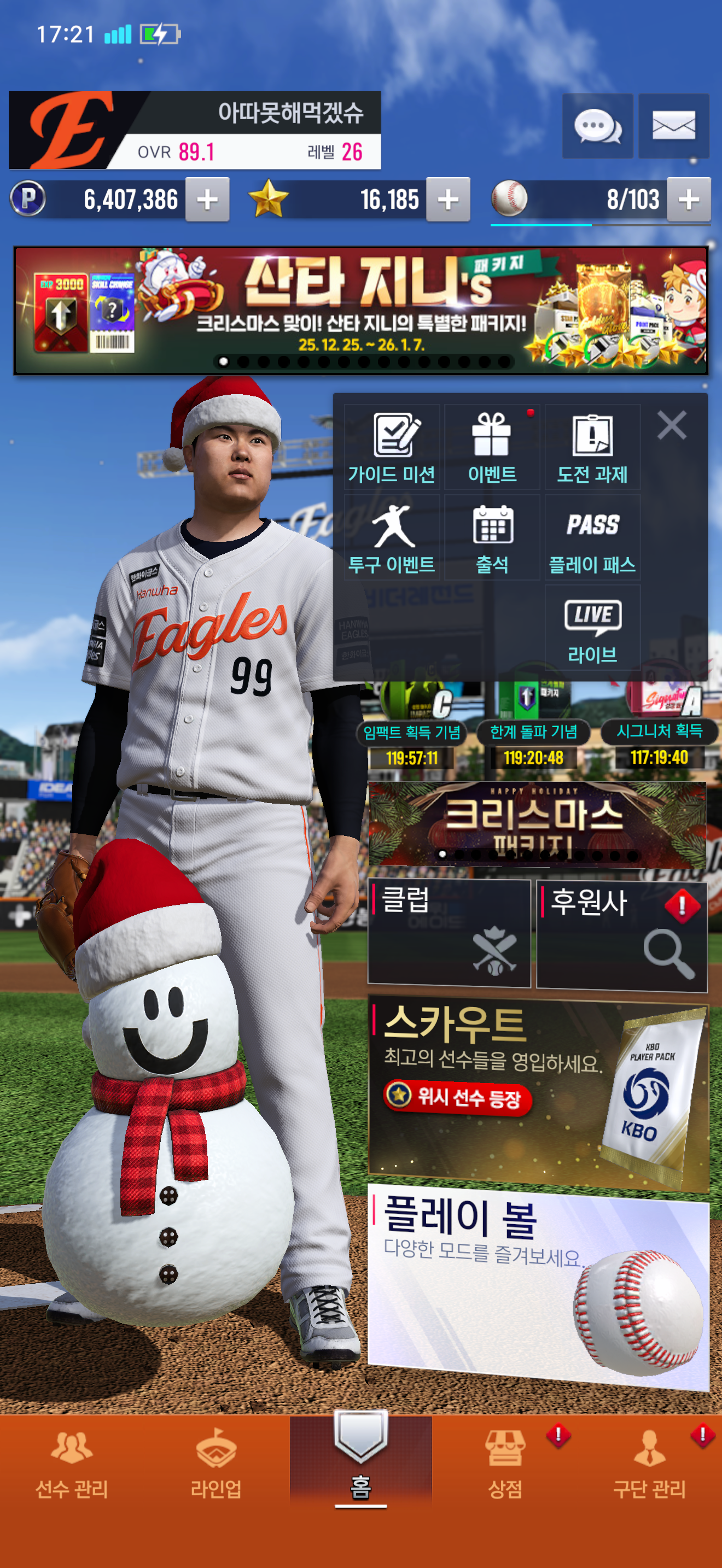The height and width of the screenshot is (1568, 722).
Task: Open the mailbox envelope icon
Action: [673, 126]
